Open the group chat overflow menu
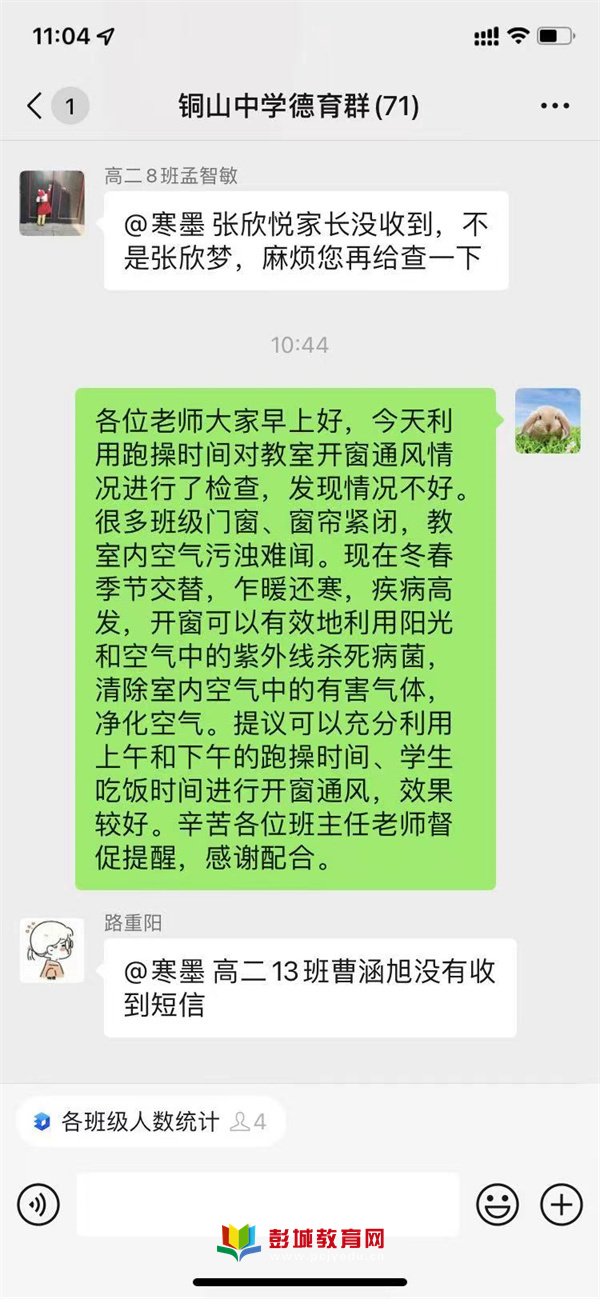This screenshot has height=1299, width=600. click(555, 105)
